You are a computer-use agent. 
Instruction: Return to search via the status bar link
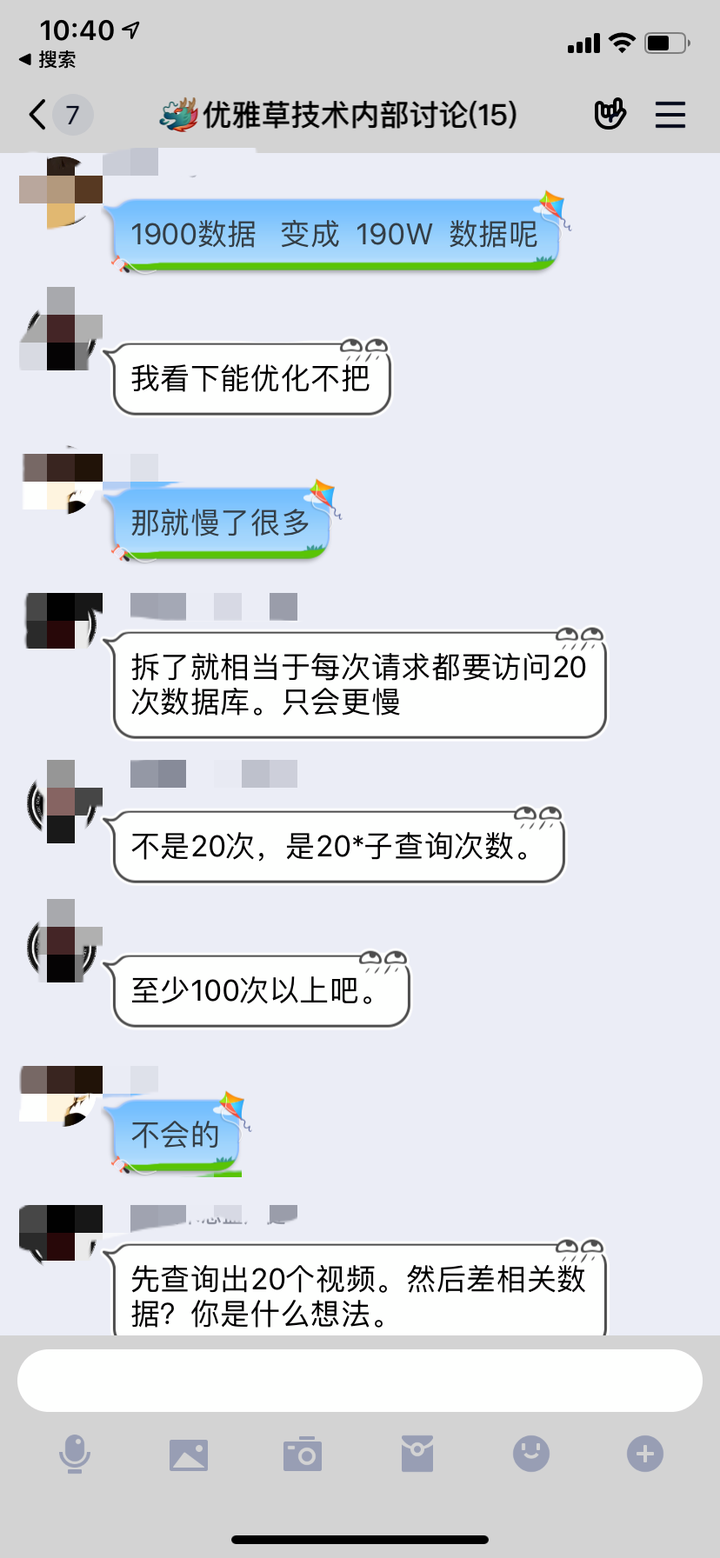point(48,60)
